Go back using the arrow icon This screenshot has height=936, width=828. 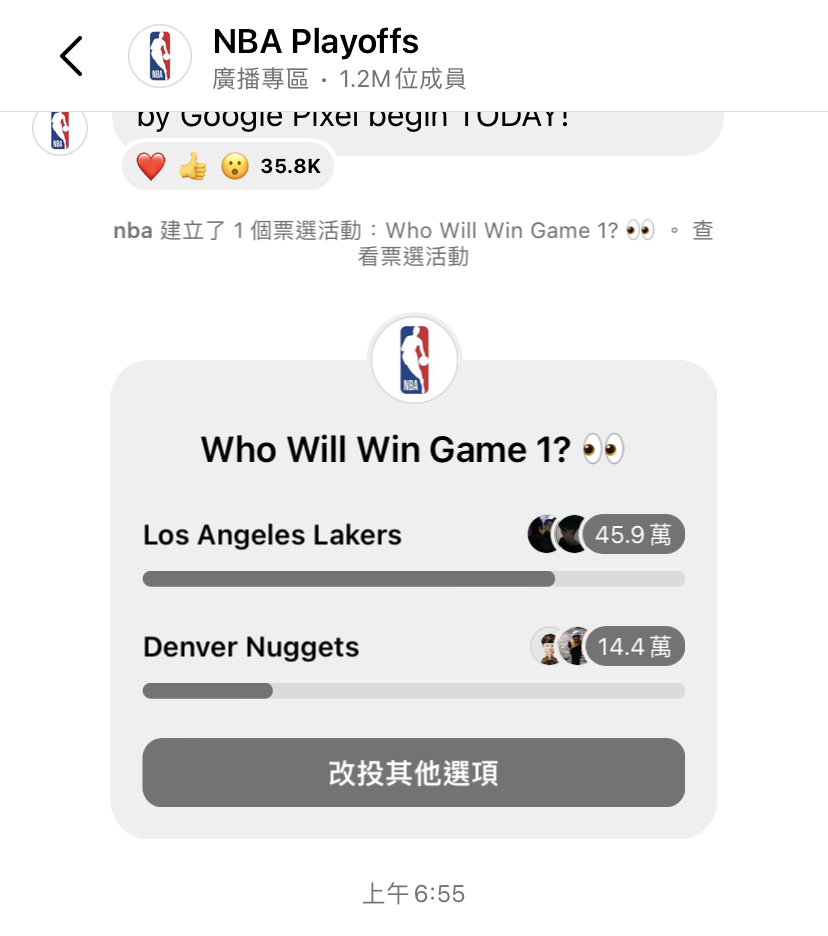(x=71, y=57)
